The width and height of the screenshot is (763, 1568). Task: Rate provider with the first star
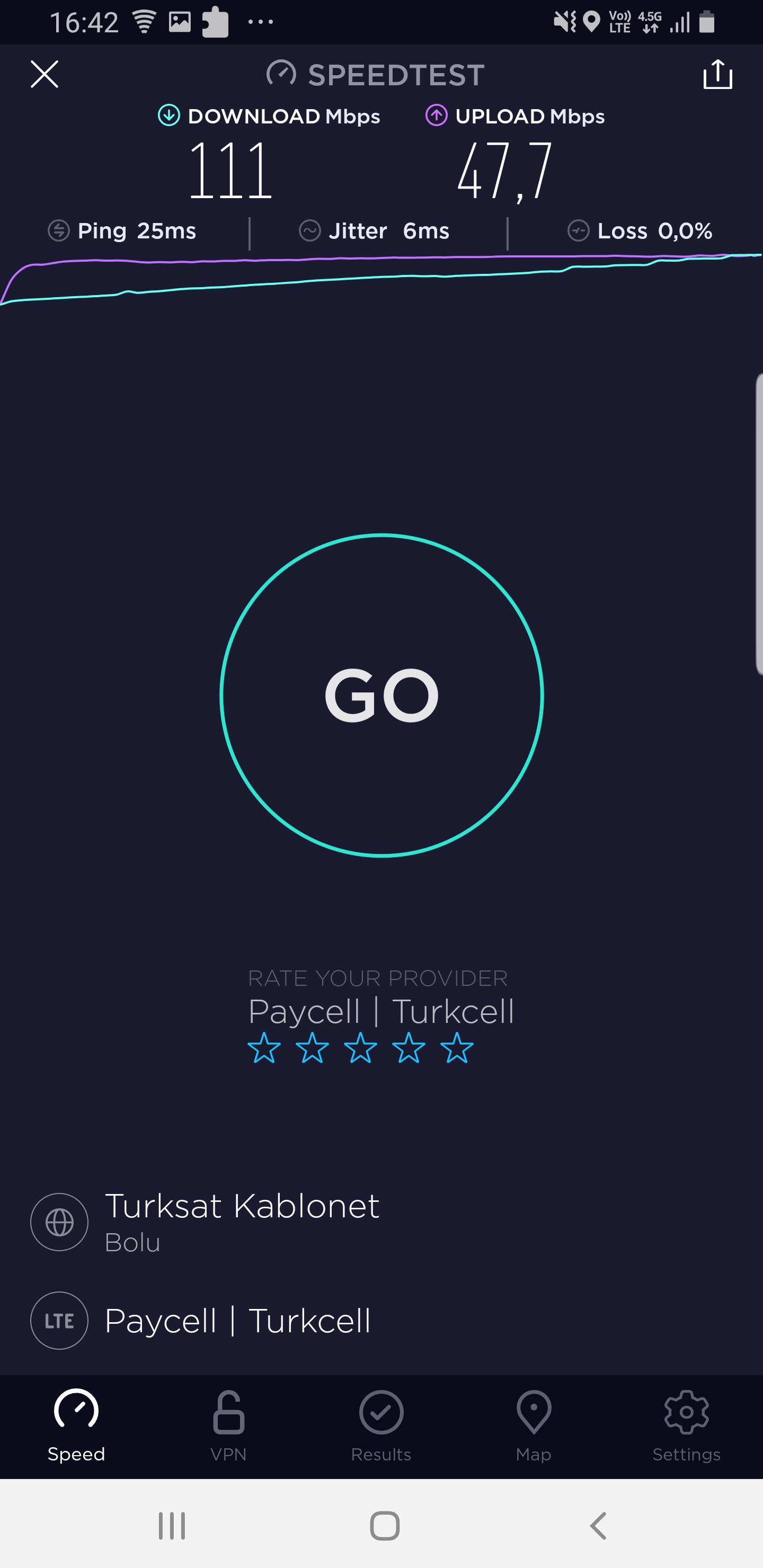tap(264, 1048)
